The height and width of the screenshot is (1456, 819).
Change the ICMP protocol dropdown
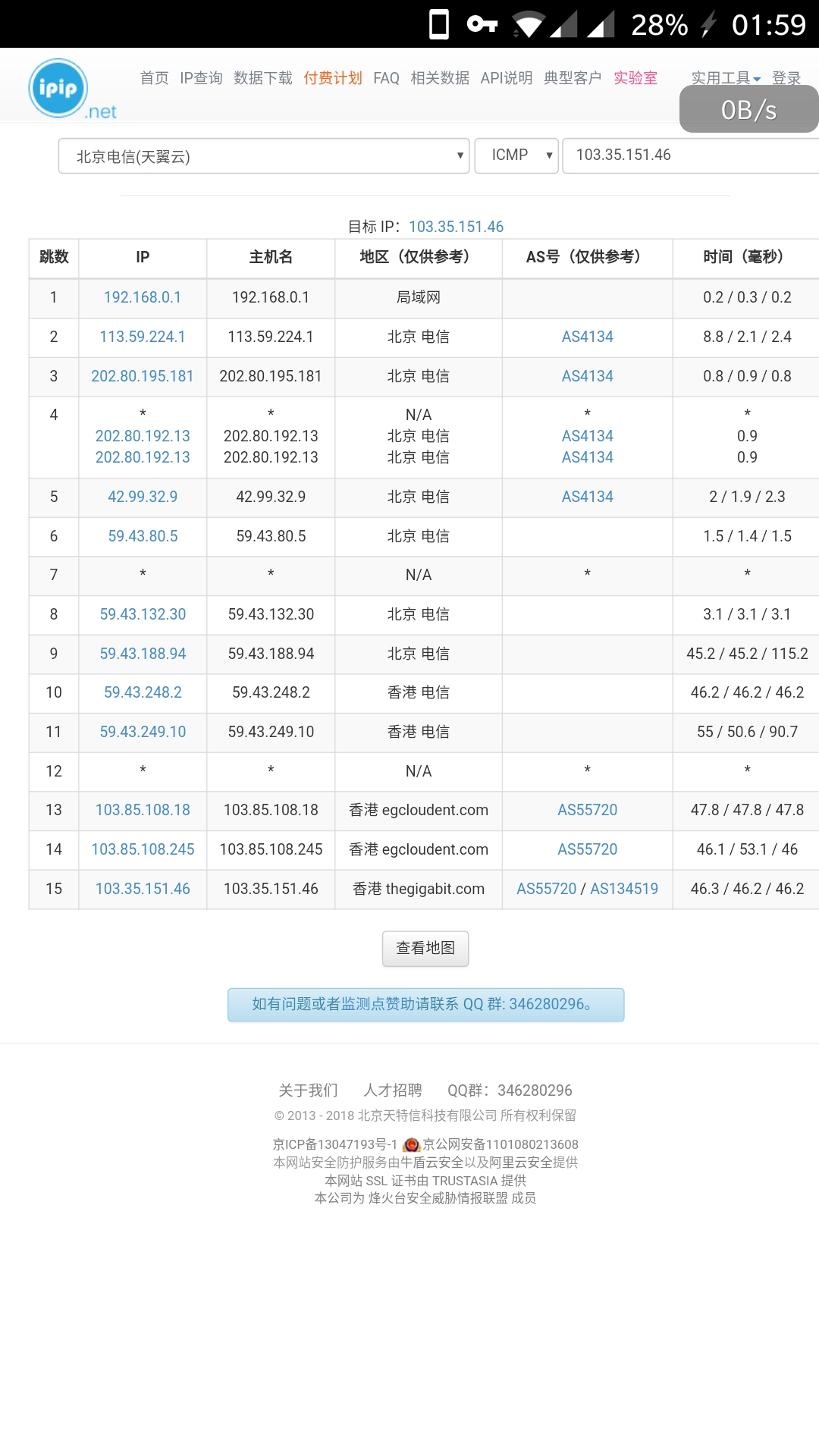click(x=516, y=155)
